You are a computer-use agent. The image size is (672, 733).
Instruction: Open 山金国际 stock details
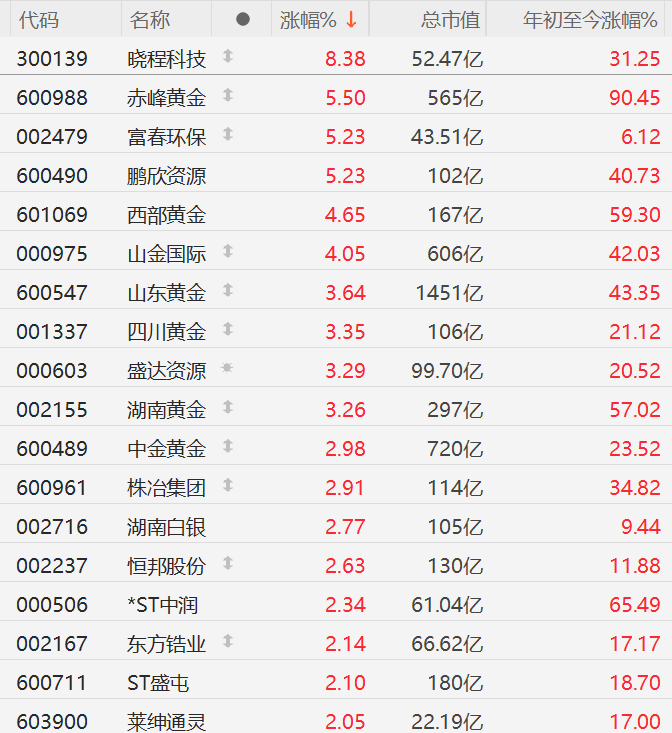pyautogui.click(x=167, y=254)
